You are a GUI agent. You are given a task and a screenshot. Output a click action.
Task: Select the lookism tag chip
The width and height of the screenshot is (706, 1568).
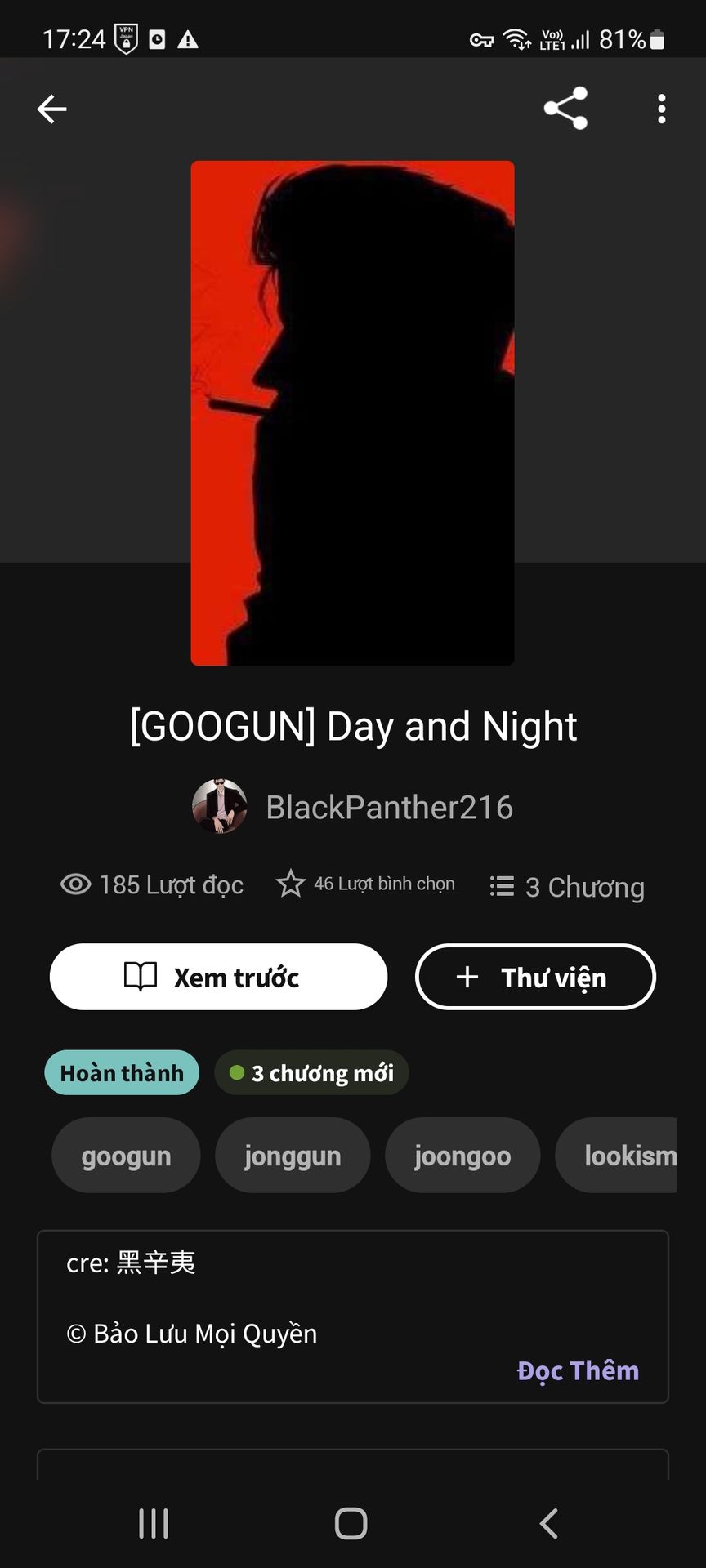tap(621, 1156)
